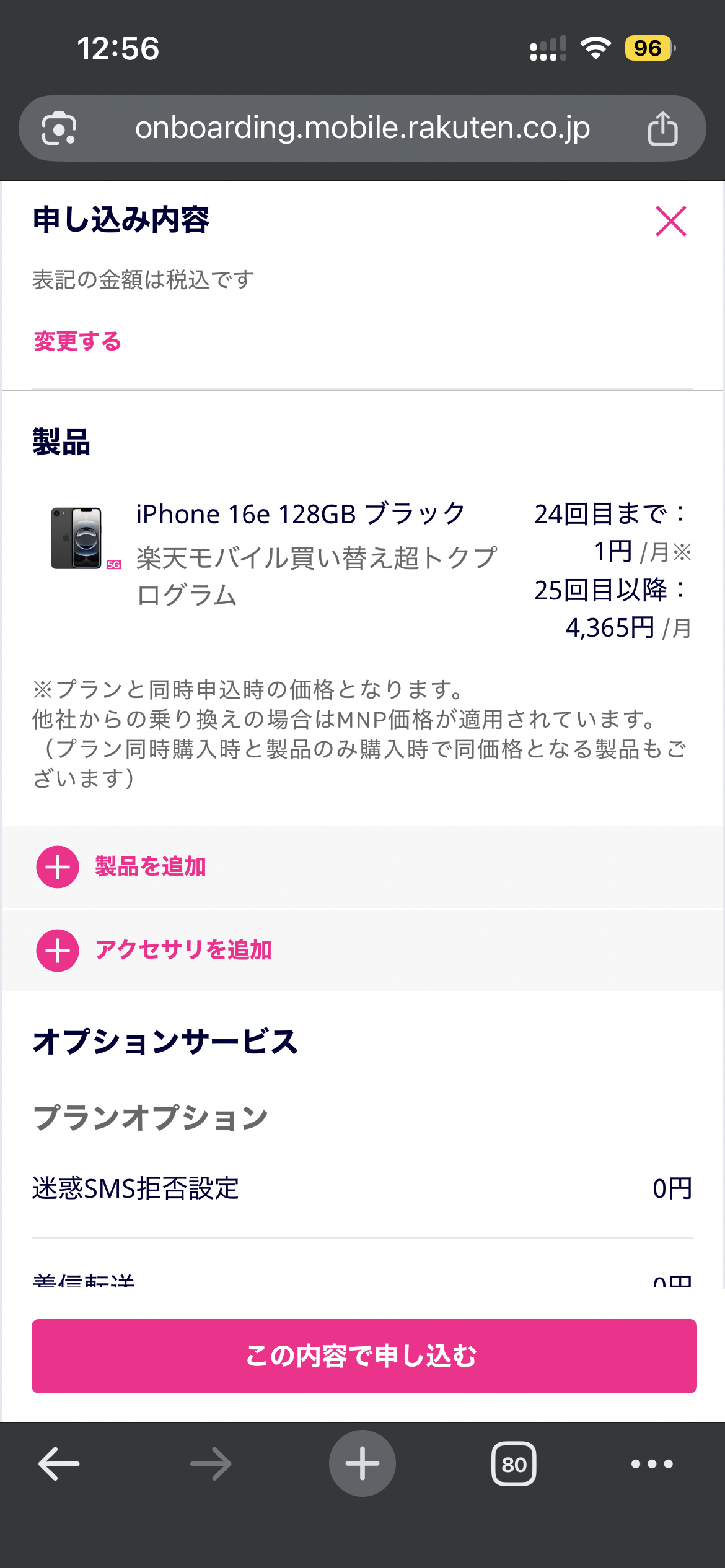Tap the 変更する link
The image size is (725, 1568).
tap(77, 341)
